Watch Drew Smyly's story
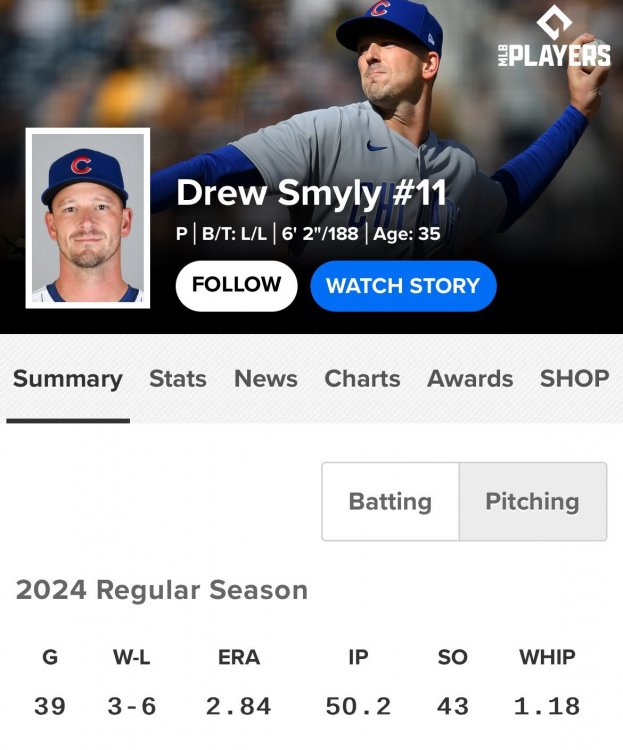The image size is (623, 750). tap(403, 286)
